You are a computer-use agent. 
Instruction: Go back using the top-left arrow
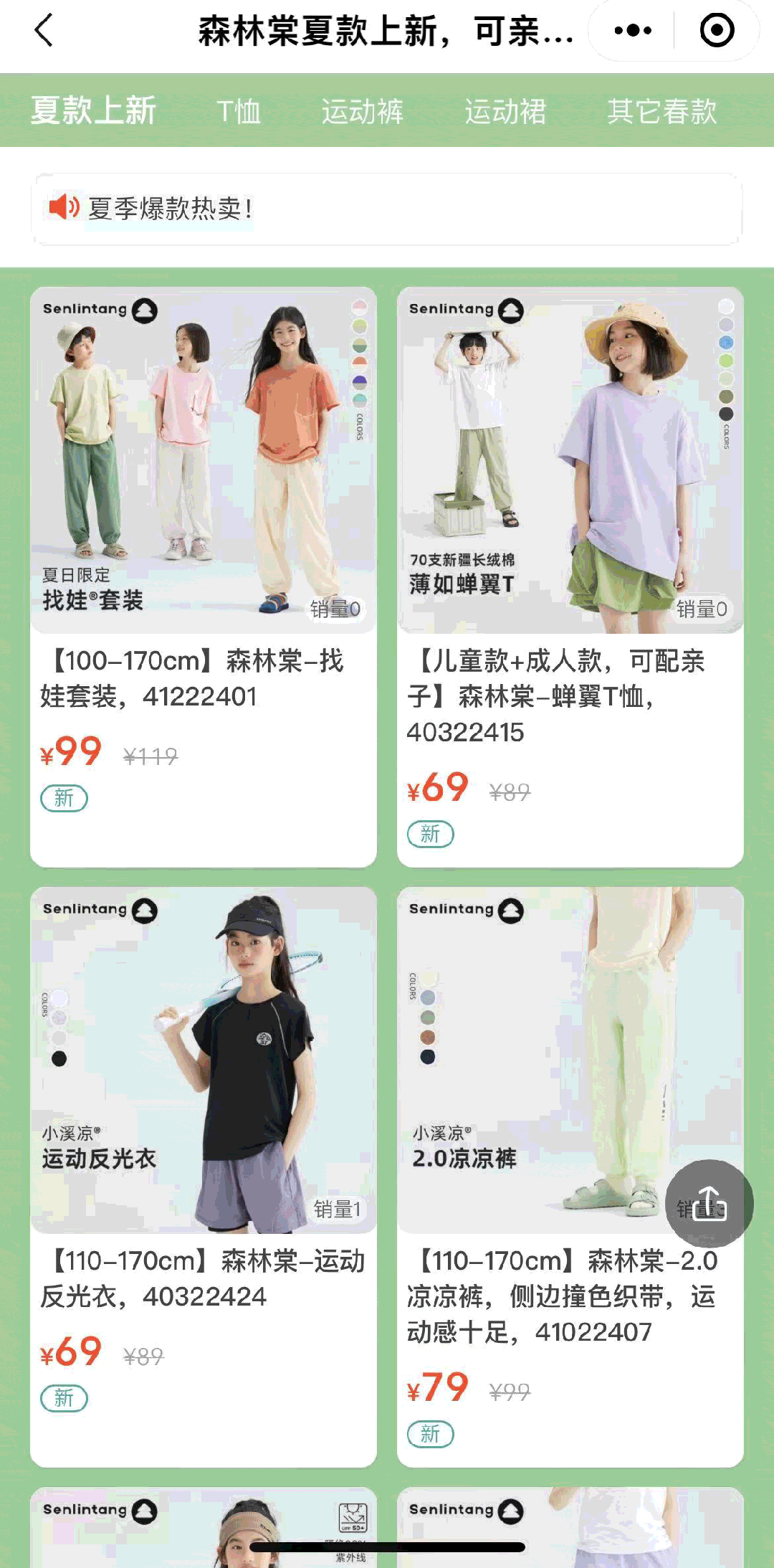click(44, 31)
